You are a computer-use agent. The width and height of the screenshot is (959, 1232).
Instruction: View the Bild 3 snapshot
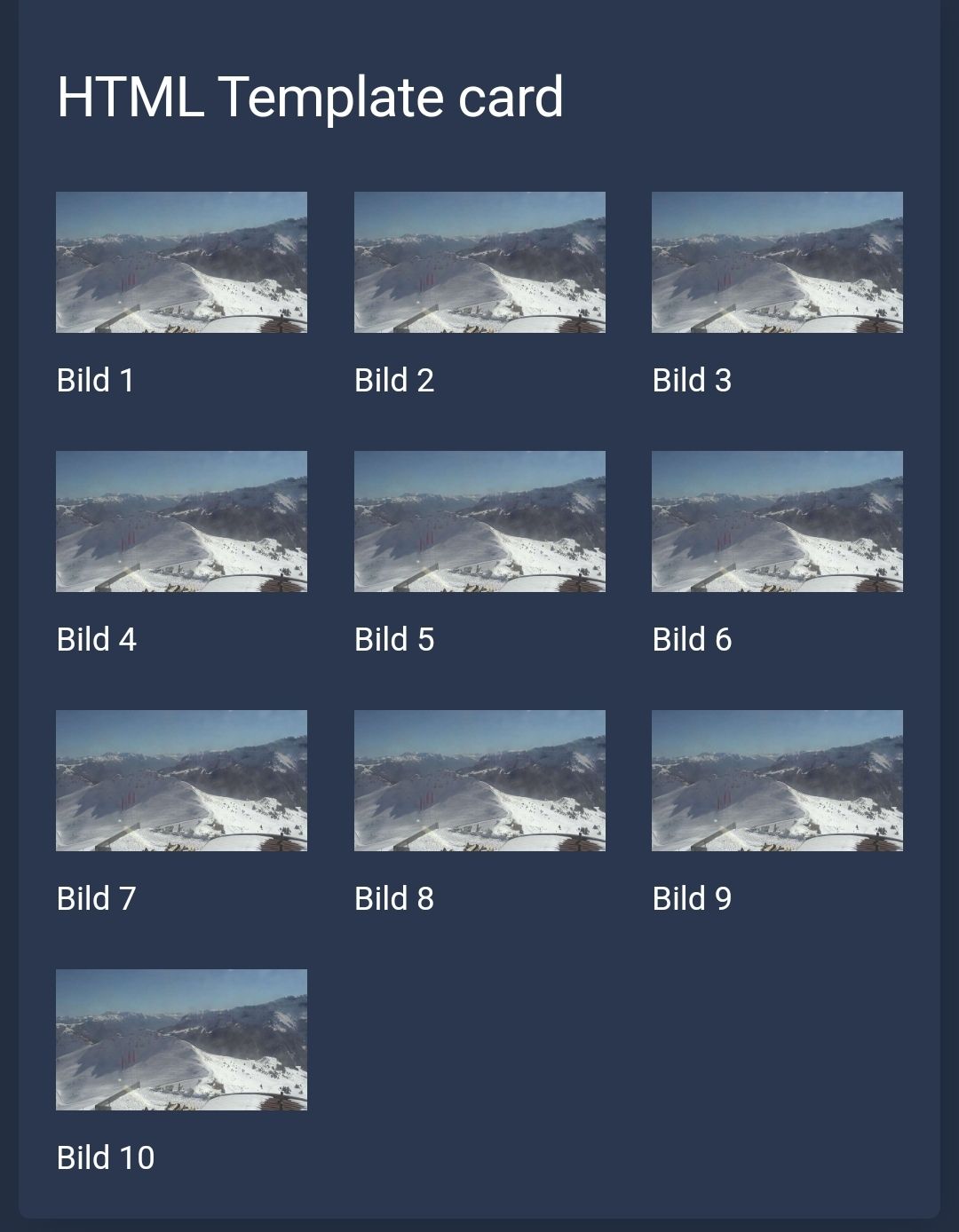(777, 262)
